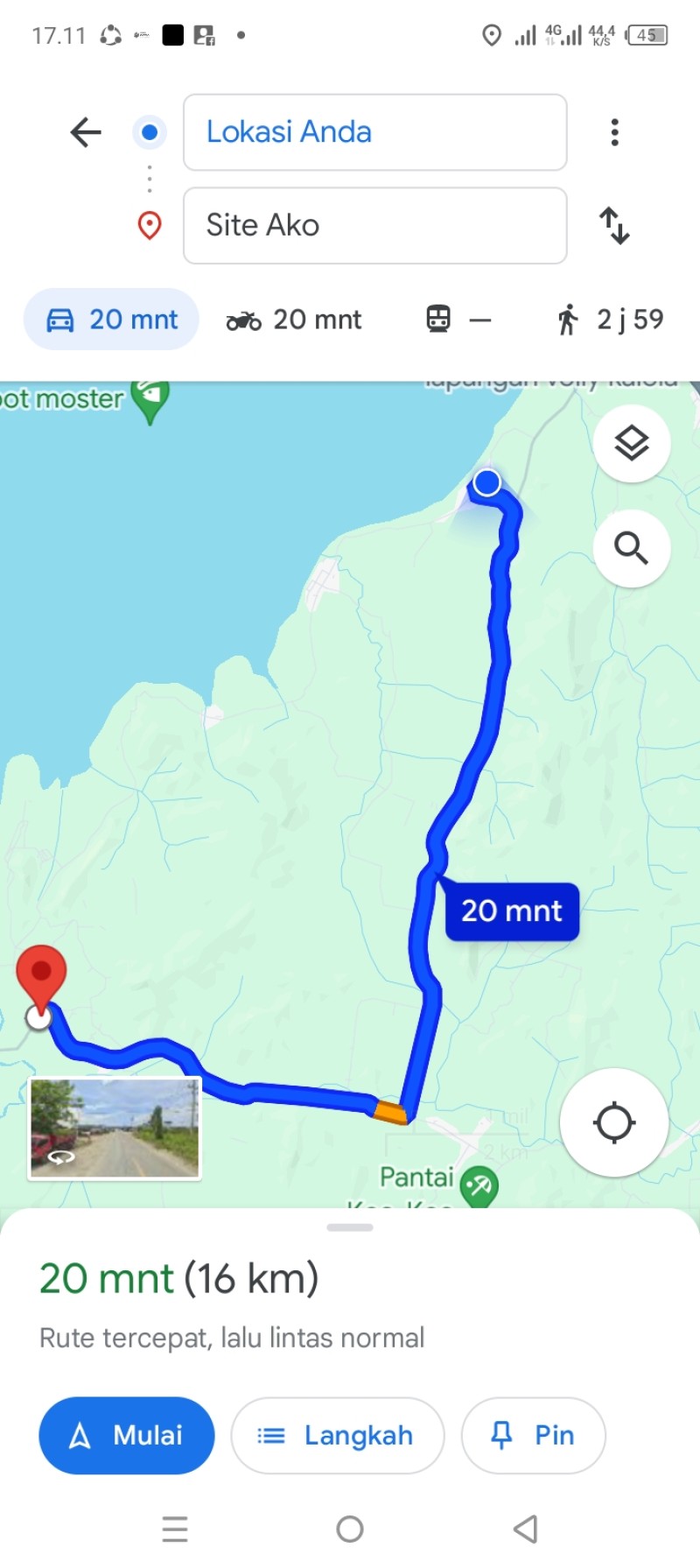Tap the system home button
The width and height of the screenshot is (700, 1568).
tap(350, 1529)
